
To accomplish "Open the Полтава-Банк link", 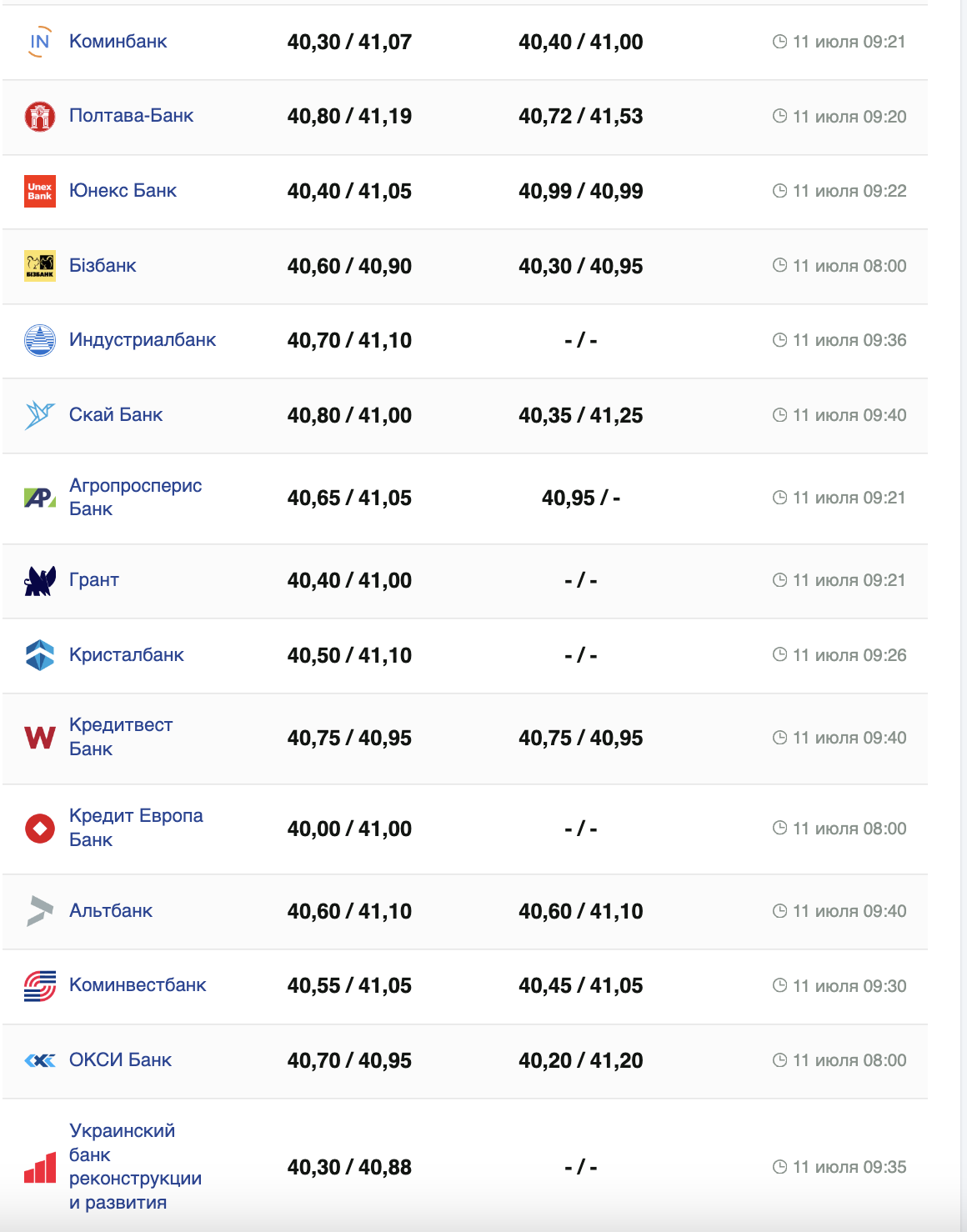I will [131, 116].
